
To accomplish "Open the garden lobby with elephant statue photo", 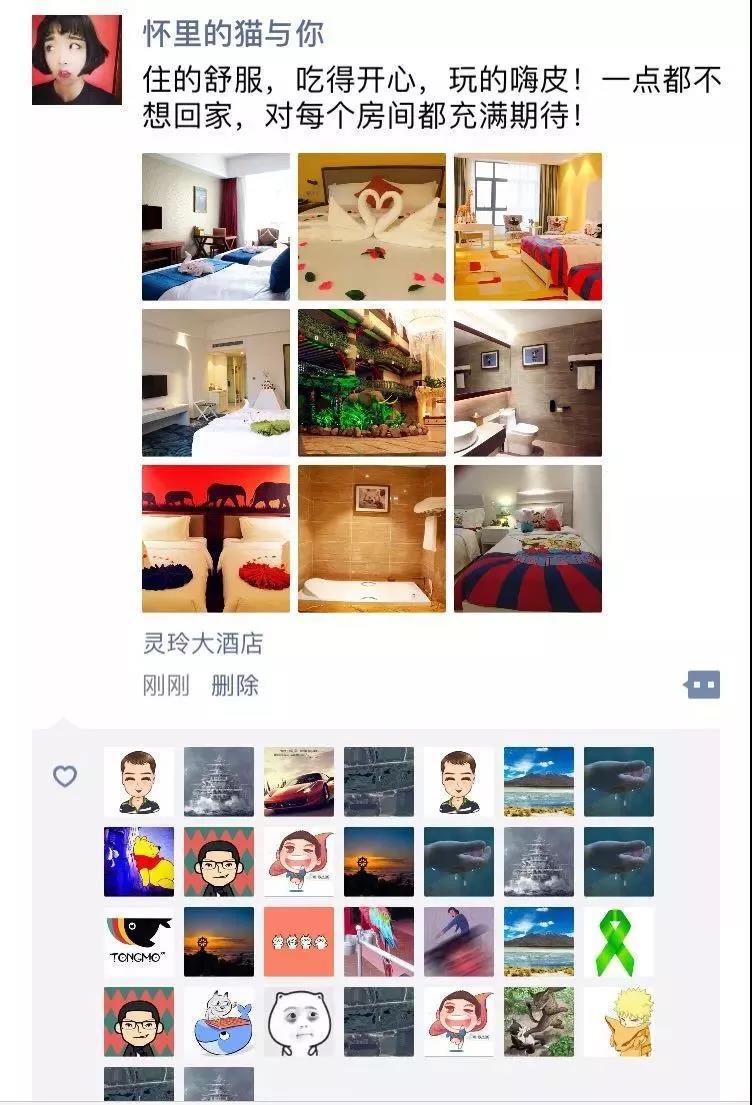I will (x=372, y=383).
